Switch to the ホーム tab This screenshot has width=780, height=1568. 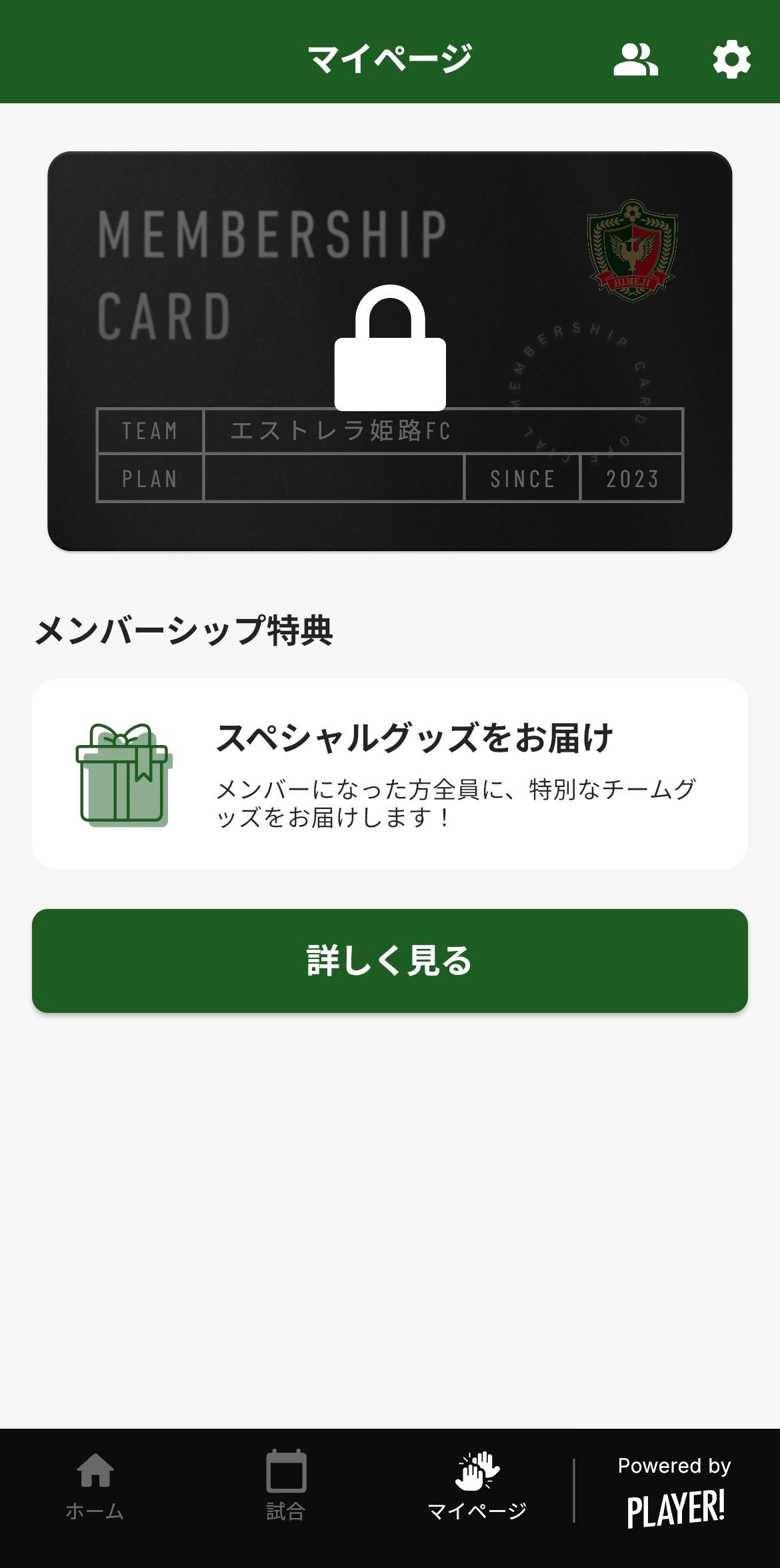tap(95, 1486)
